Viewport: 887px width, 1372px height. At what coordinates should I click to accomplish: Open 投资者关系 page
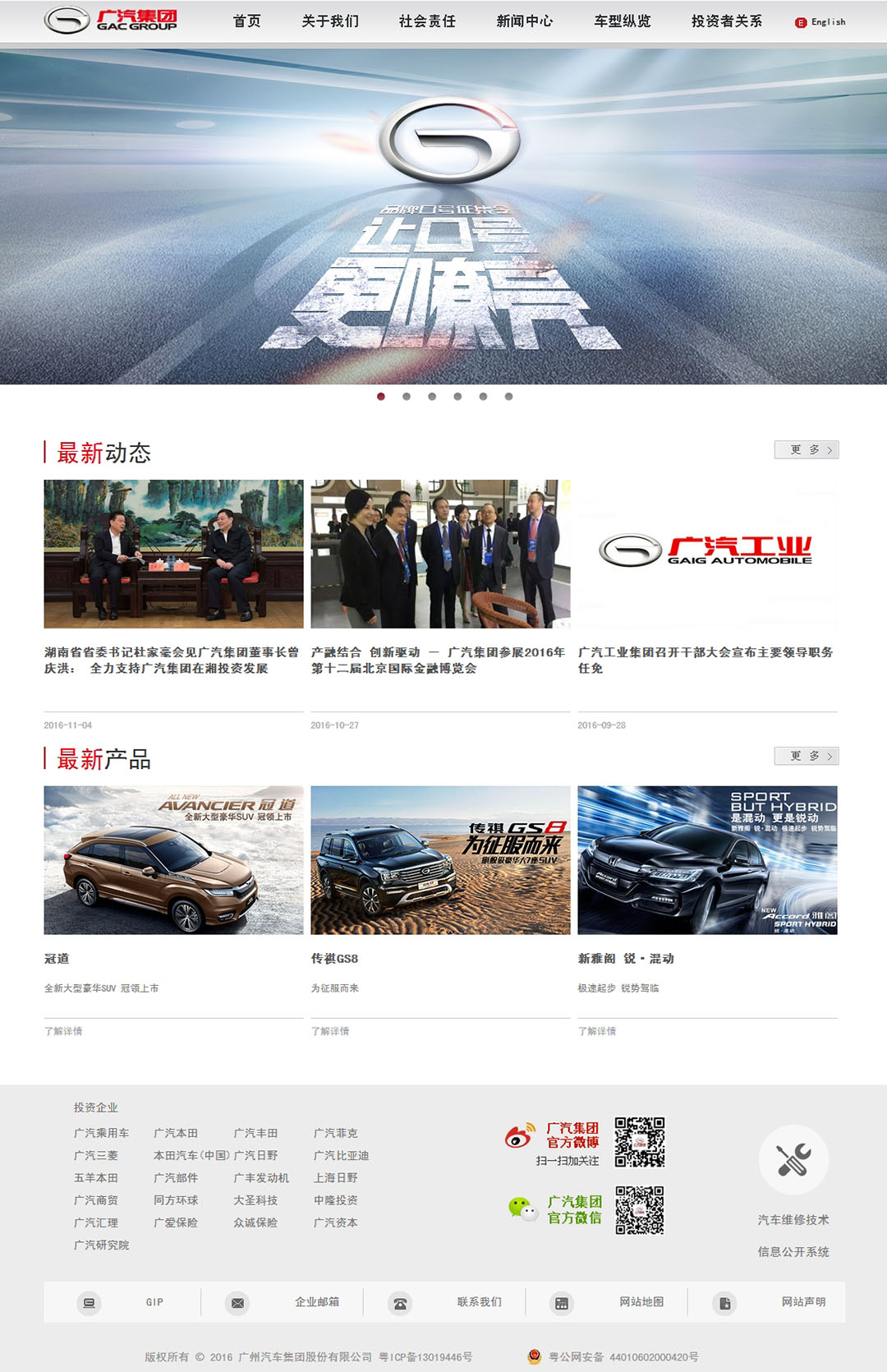pyautogui.click(x=727, y=21)
